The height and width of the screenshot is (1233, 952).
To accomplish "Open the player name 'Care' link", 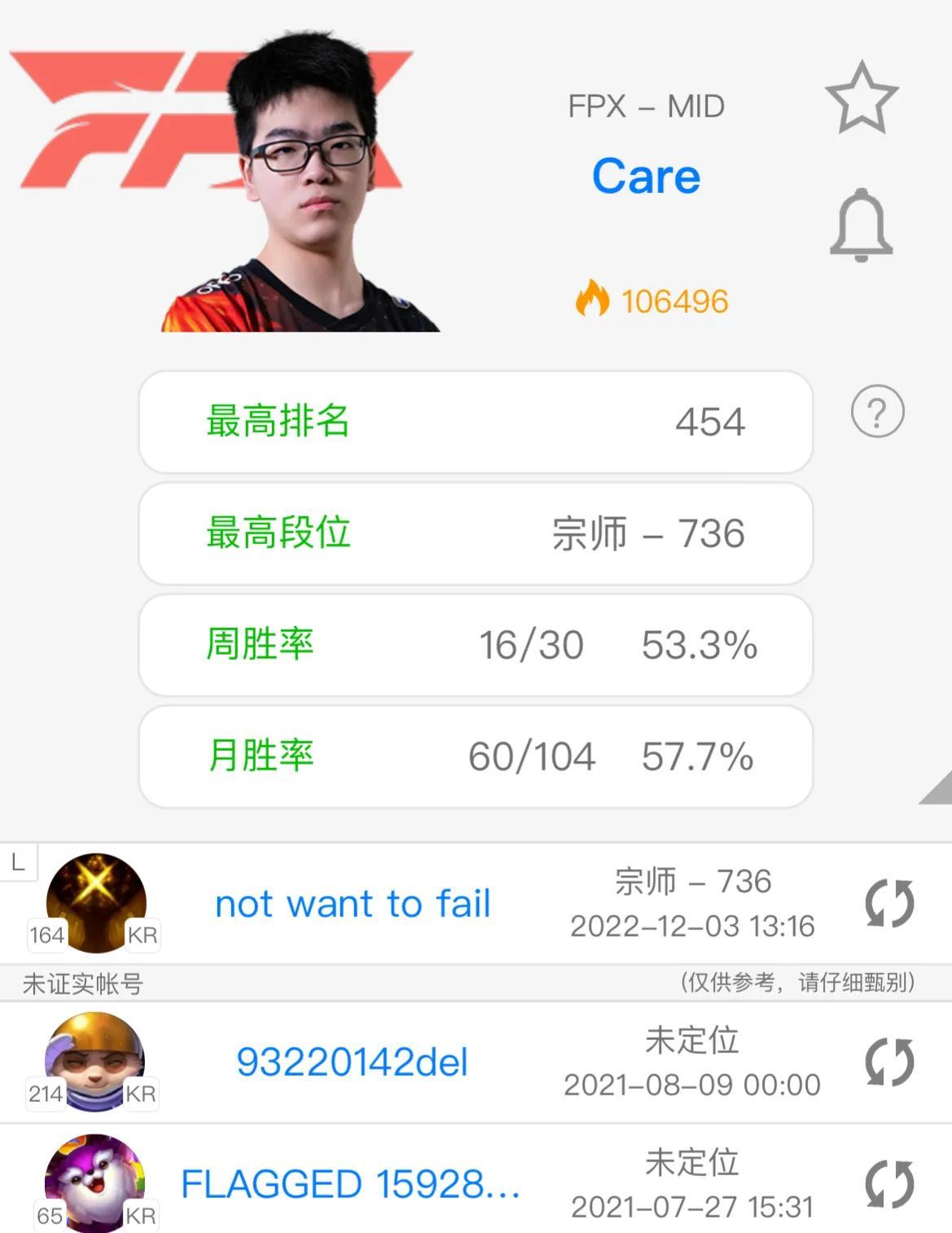I will [x=646, y=177].
